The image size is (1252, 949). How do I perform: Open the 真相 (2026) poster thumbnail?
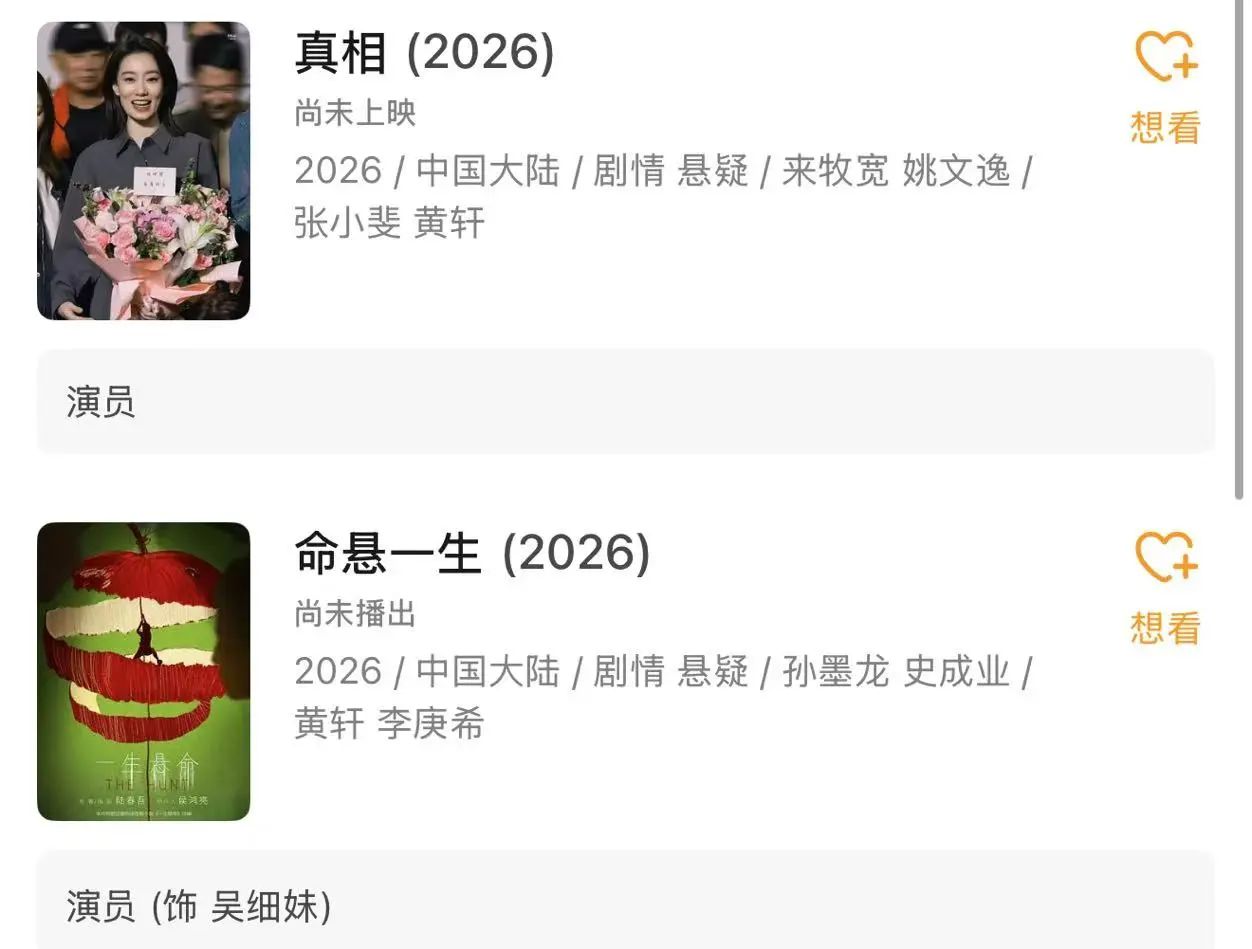pyautogui.click(x=143, y=171)
